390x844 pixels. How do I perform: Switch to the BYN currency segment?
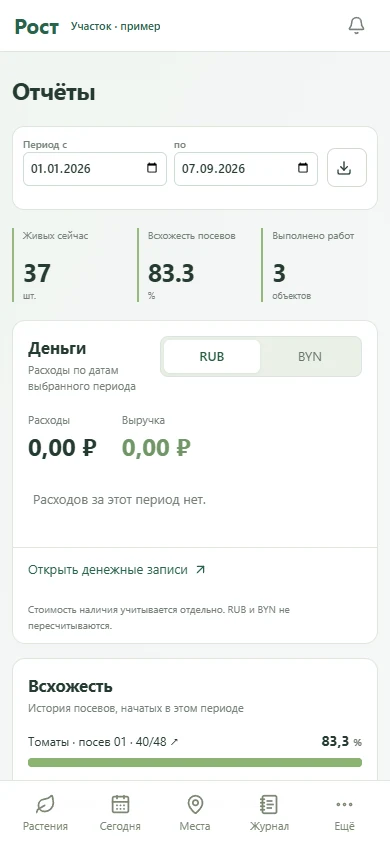[x=310, y=356]
